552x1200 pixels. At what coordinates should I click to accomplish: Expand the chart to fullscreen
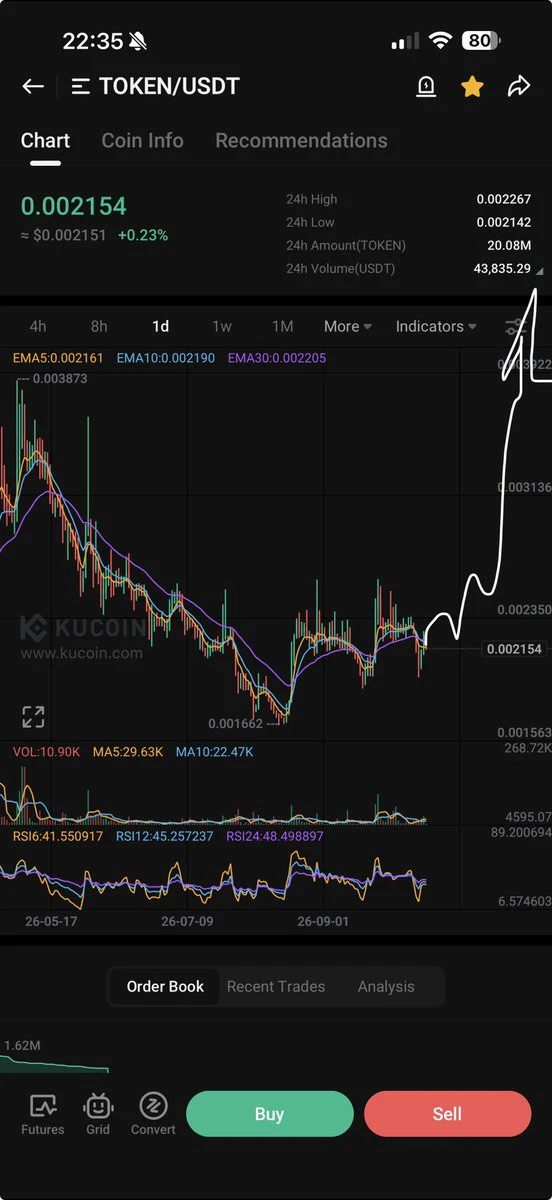pyautogui.click(x=33, y=716)
